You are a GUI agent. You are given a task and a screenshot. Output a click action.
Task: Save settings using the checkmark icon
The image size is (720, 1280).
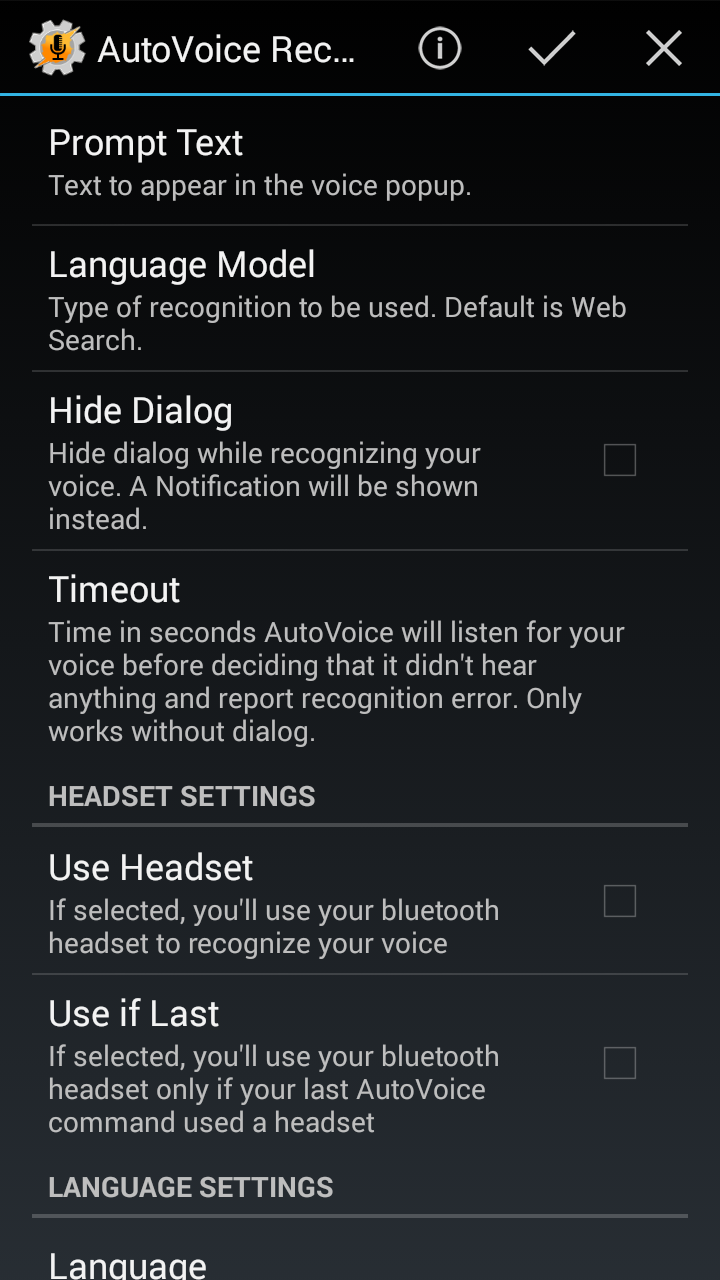click(550, 47)
